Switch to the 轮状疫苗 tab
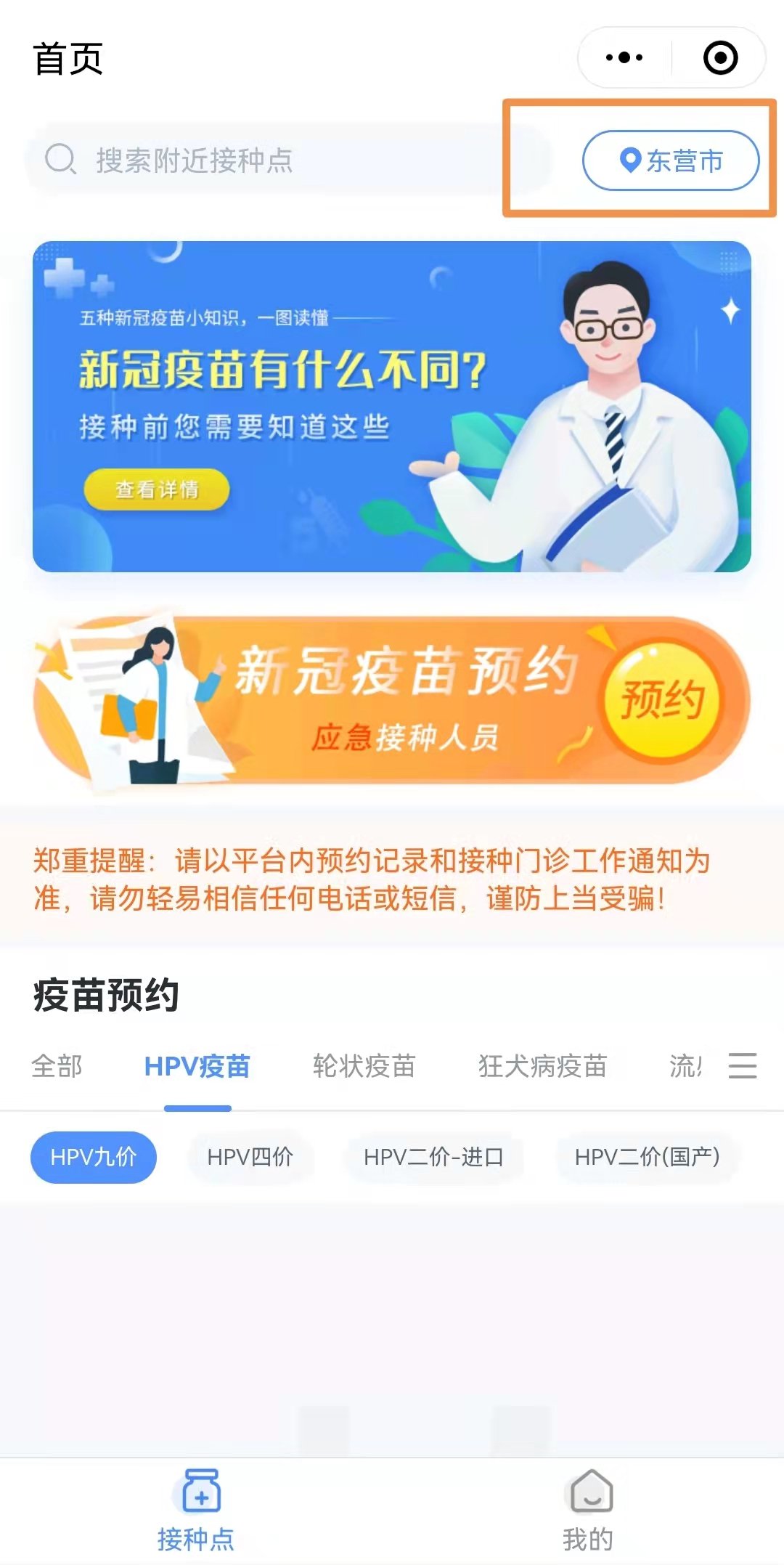The height and width of the screenshot is (1565, 784). click(x=364, y=1066)
